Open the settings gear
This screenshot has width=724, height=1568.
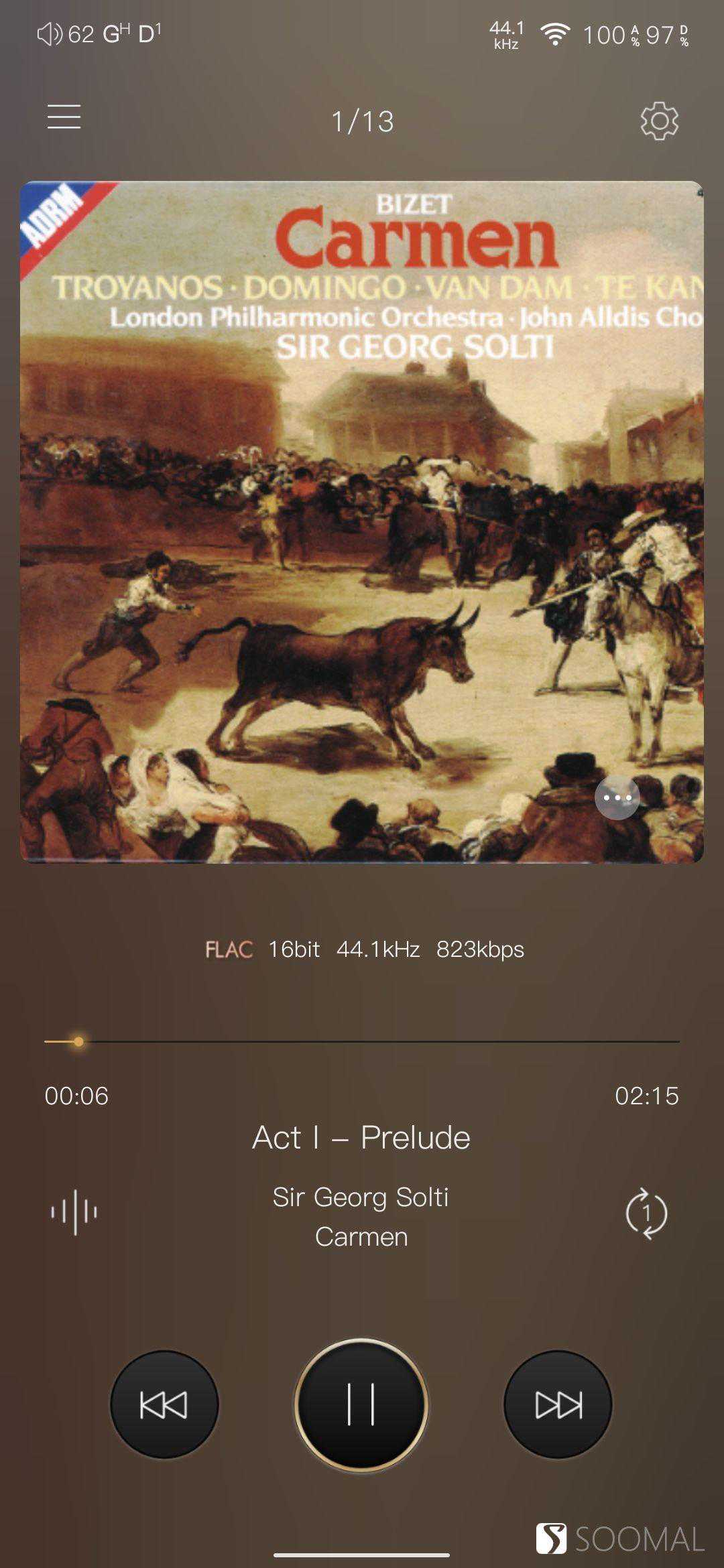pyautogui.click(x=659, y=121)
